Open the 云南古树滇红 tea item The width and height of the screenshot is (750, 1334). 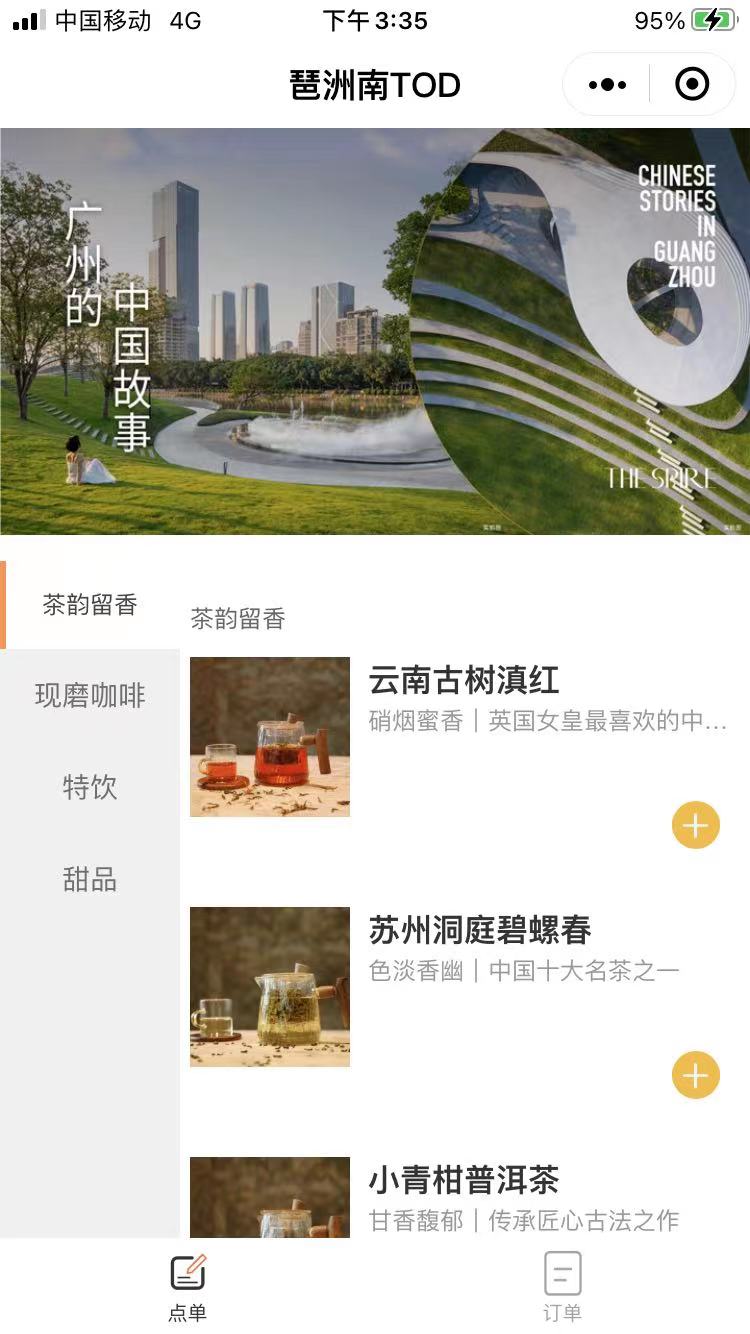[x=464, y=681]
